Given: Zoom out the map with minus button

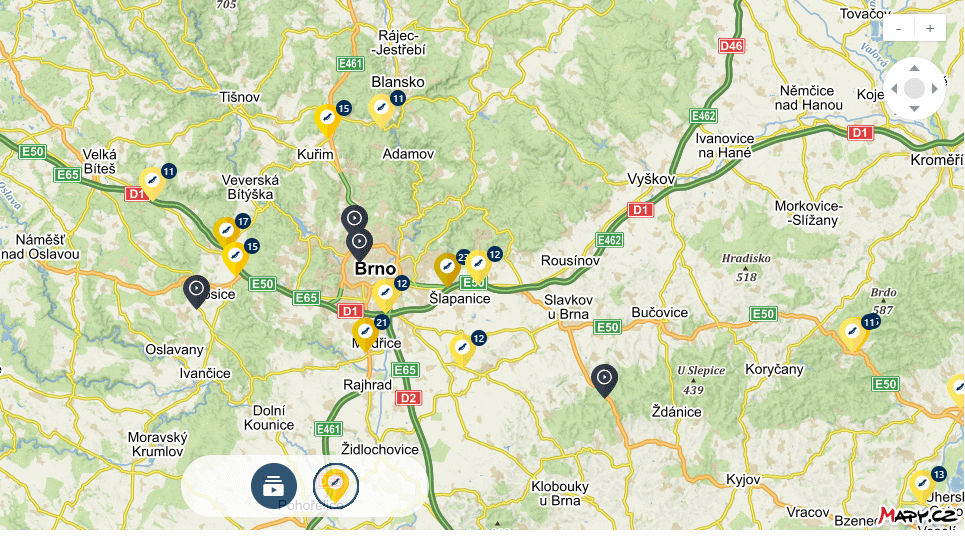Looking at the screenshot, I should 899,28.
